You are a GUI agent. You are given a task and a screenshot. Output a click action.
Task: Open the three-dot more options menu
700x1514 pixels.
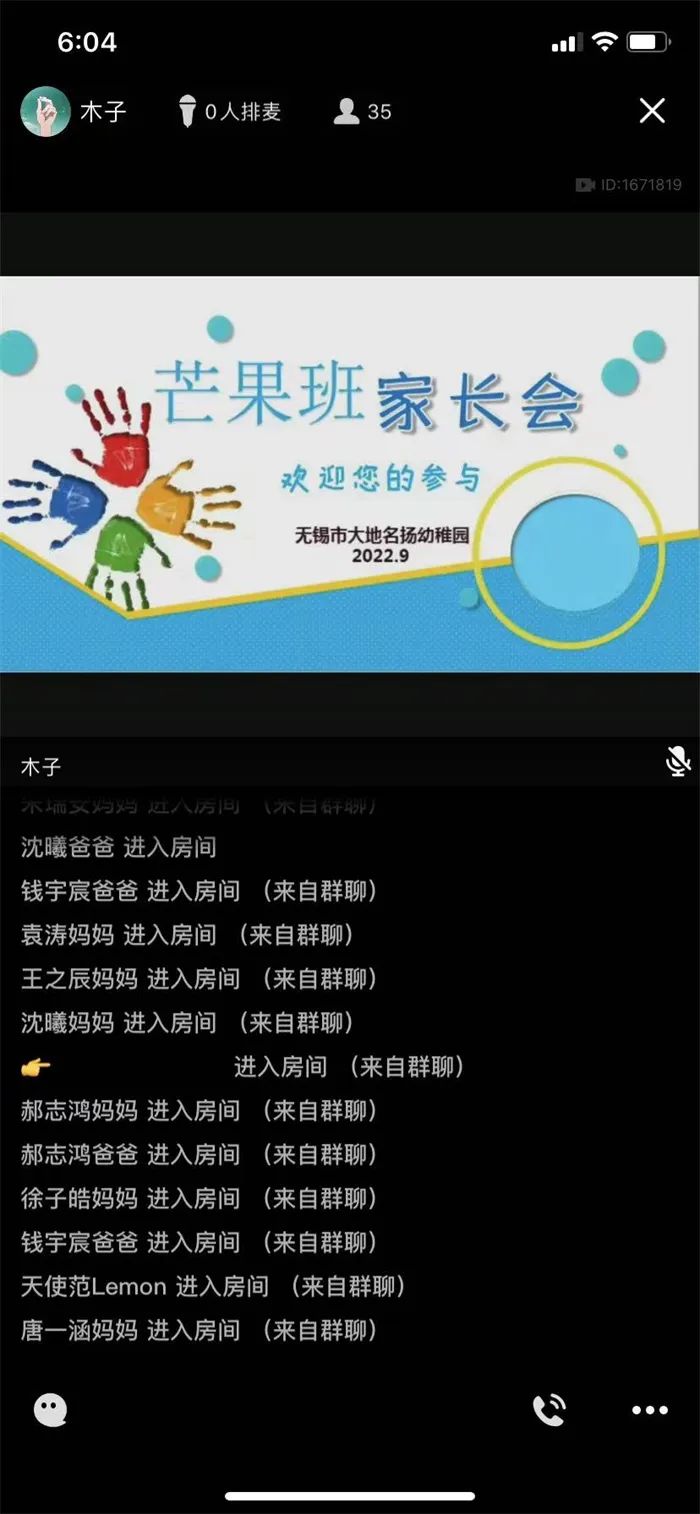[649, 1410]
